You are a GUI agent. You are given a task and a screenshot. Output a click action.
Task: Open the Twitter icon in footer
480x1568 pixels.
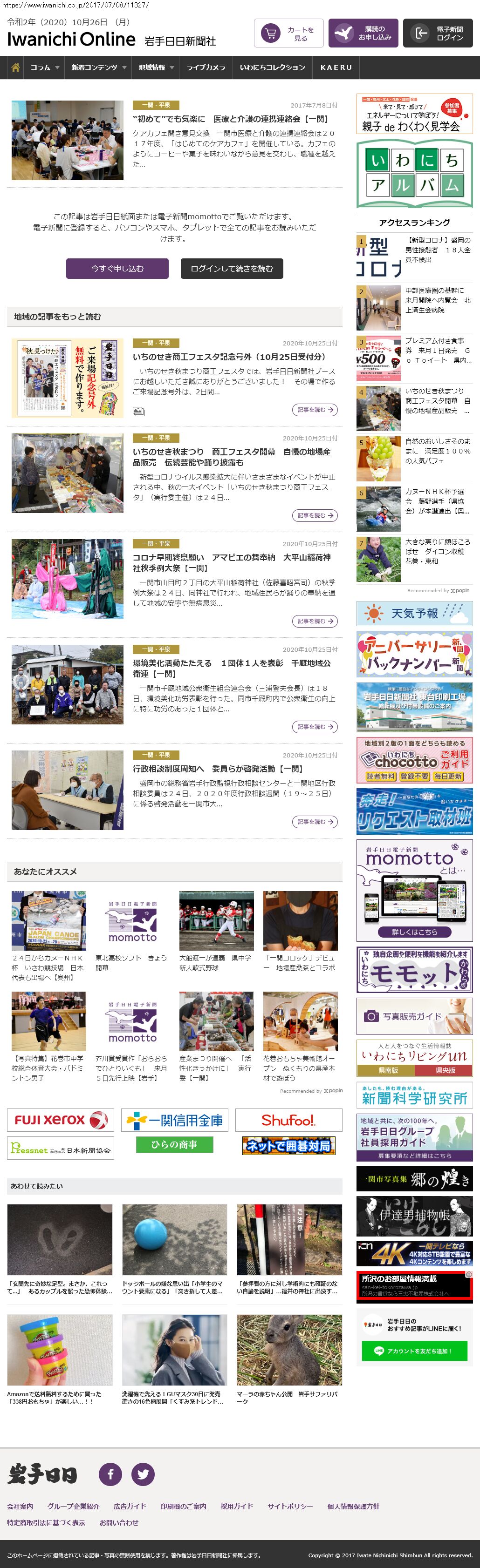143,1473
